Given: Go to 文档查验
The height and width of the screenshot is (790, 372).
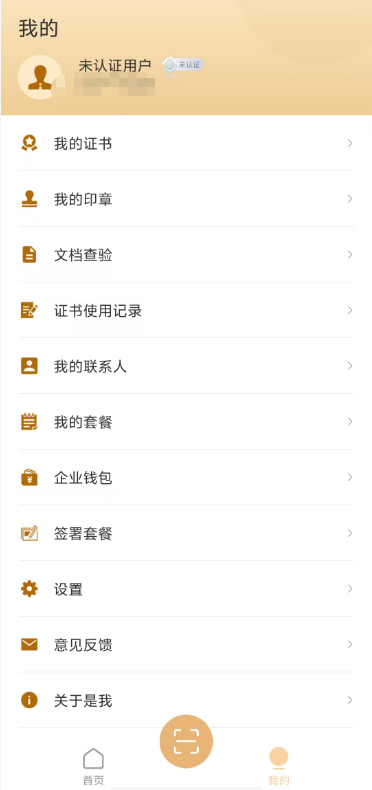Looking at the screenshot, I should pyautogui.click(x=186, y=255).
